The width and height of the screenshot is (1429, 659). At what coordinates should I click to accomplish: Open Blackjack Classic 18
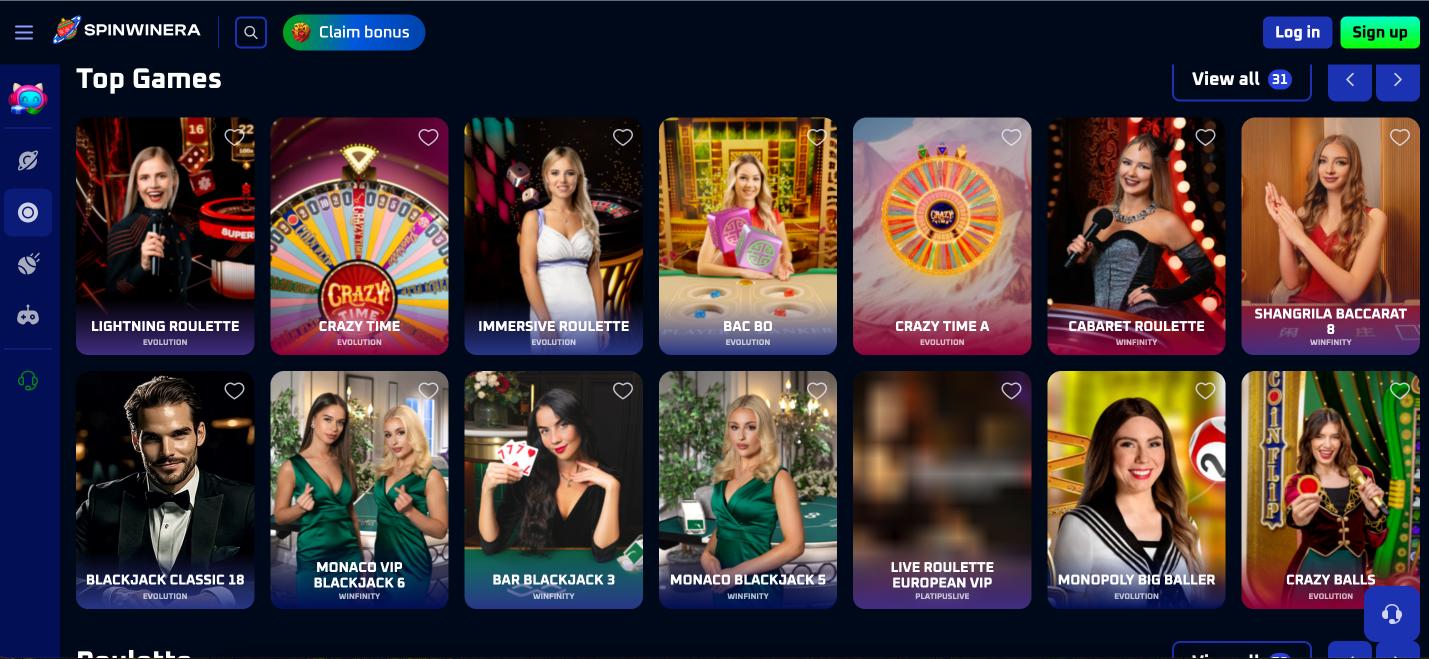click(x=165, y=490)
